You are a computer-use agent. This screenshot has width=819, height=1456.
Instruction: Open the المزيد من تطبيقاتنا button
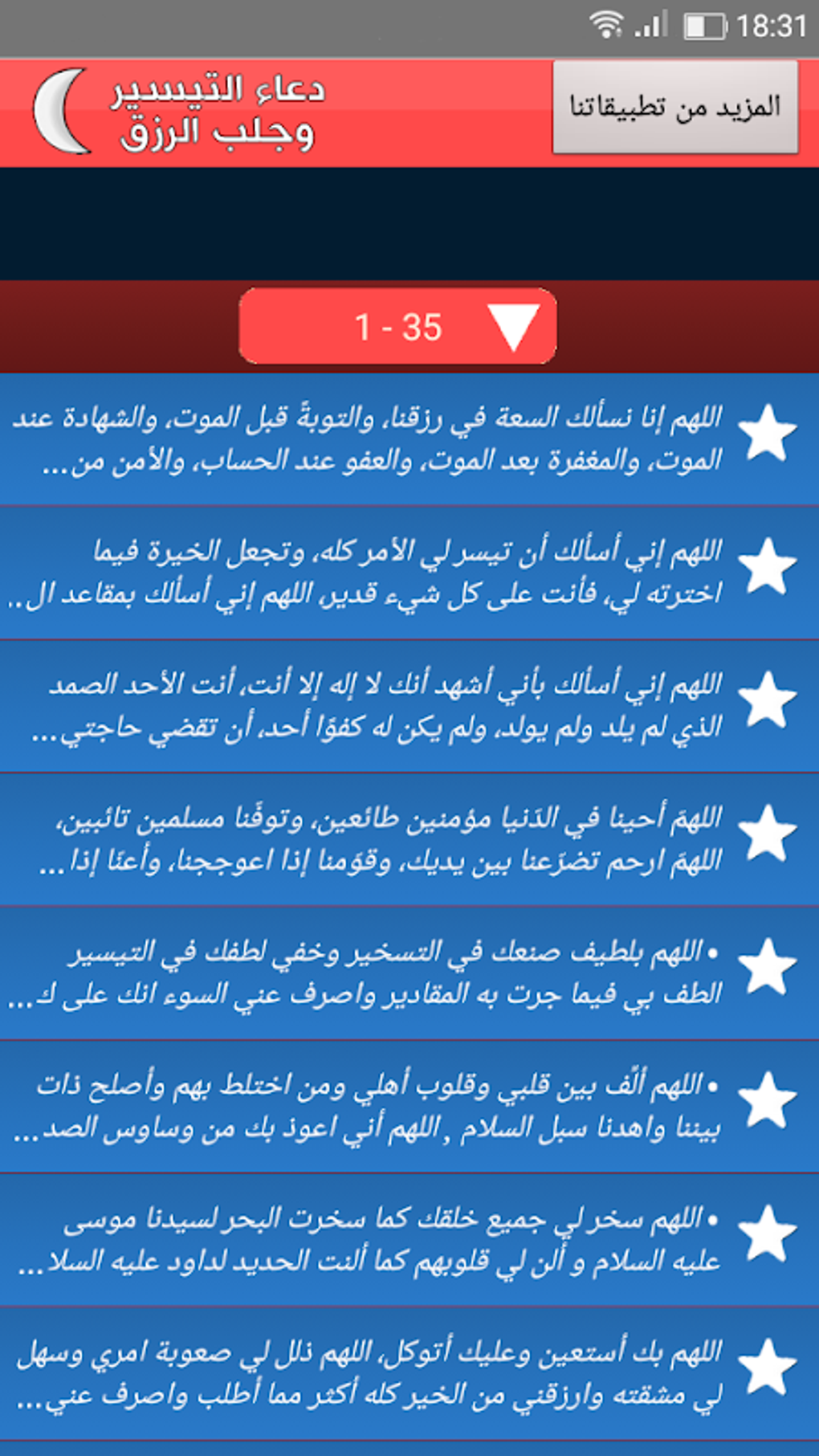click(675, 107)
